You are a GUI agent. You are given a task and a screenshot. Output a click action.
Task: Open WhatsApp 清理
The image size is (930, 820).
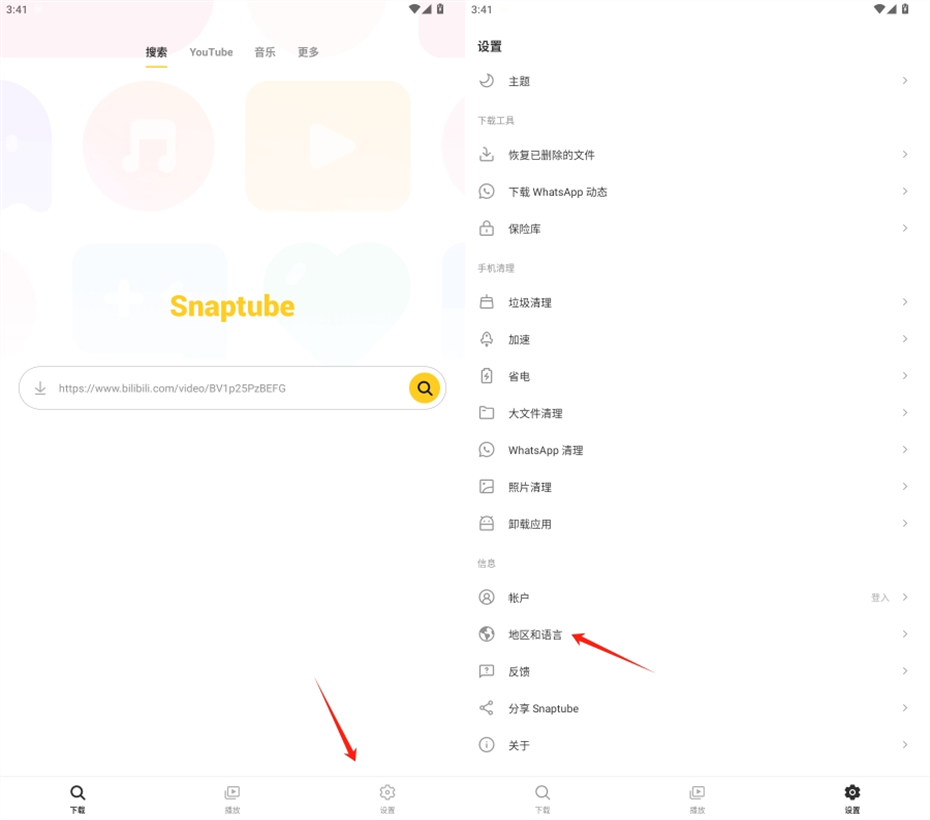tap(694, 450)
